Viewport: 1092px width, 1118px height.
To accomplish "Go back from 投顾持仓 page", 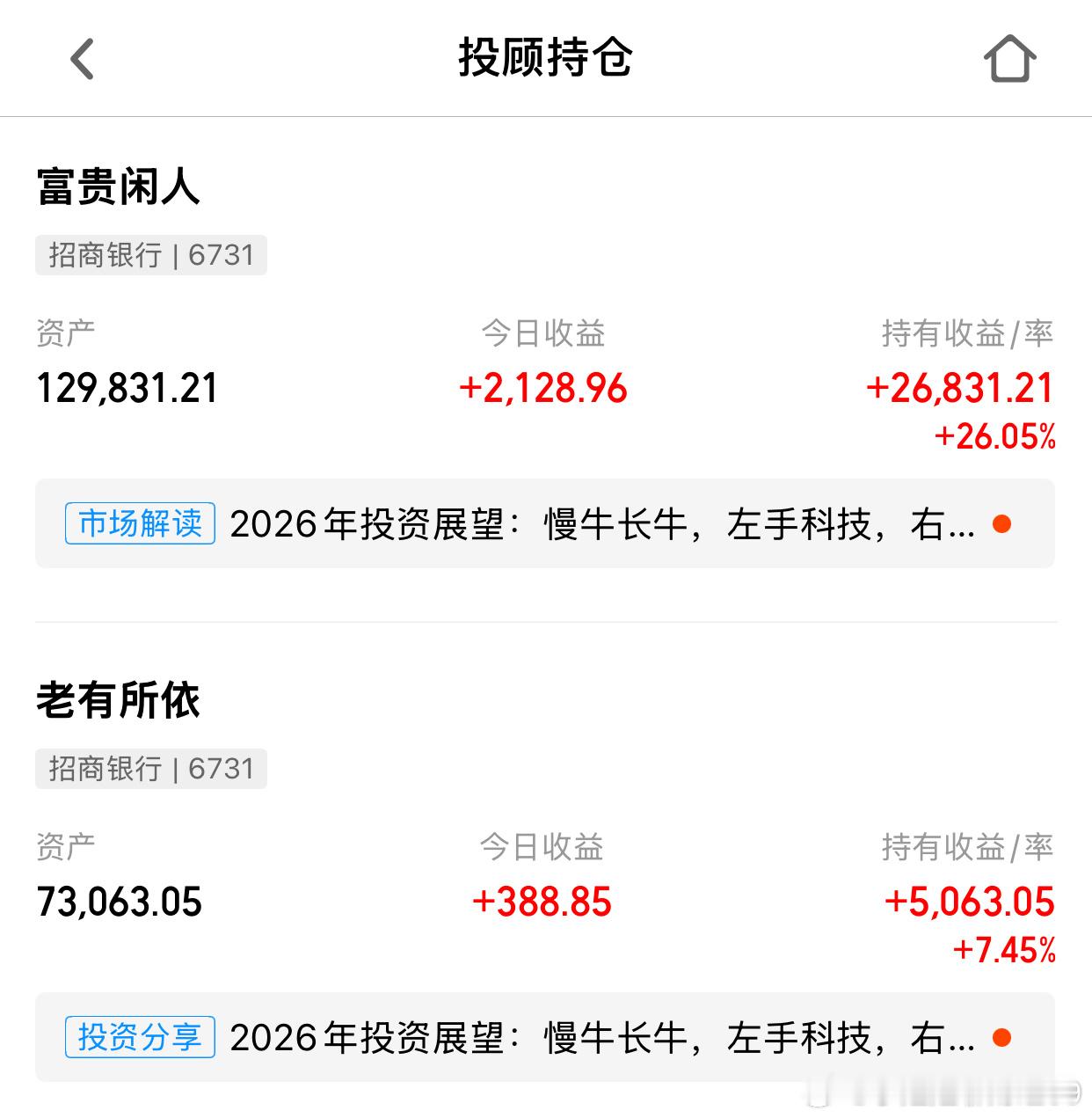I will (x=82, y=60).
